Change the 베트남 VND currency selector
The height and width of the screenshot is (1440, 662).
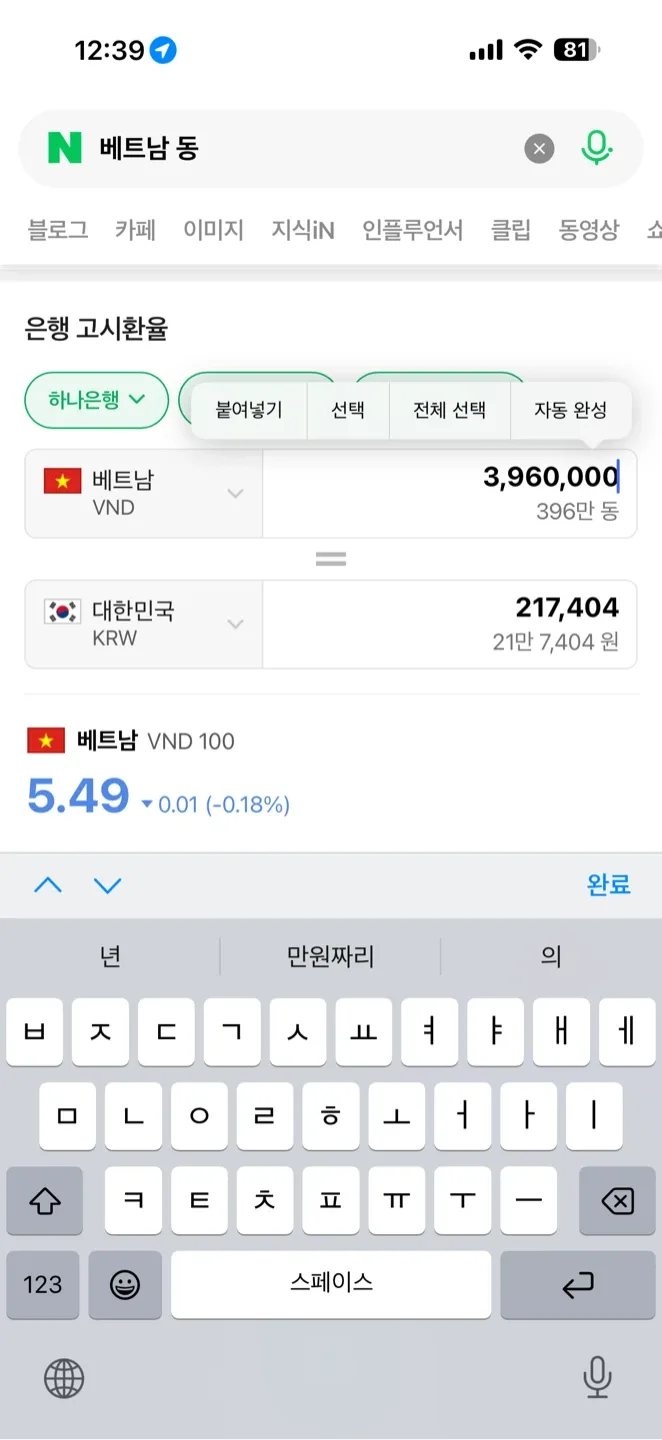(144, 493)
